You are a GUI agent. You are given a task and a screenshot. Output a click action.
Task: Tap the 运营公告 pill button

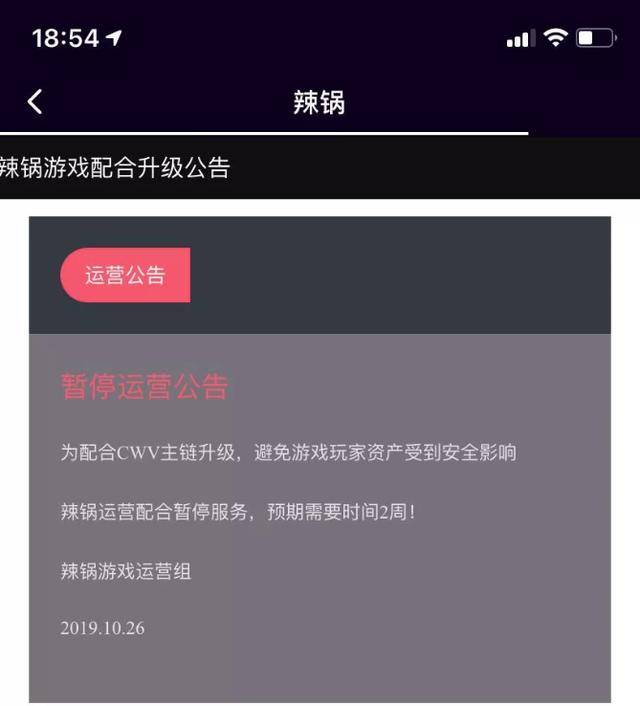125,275
